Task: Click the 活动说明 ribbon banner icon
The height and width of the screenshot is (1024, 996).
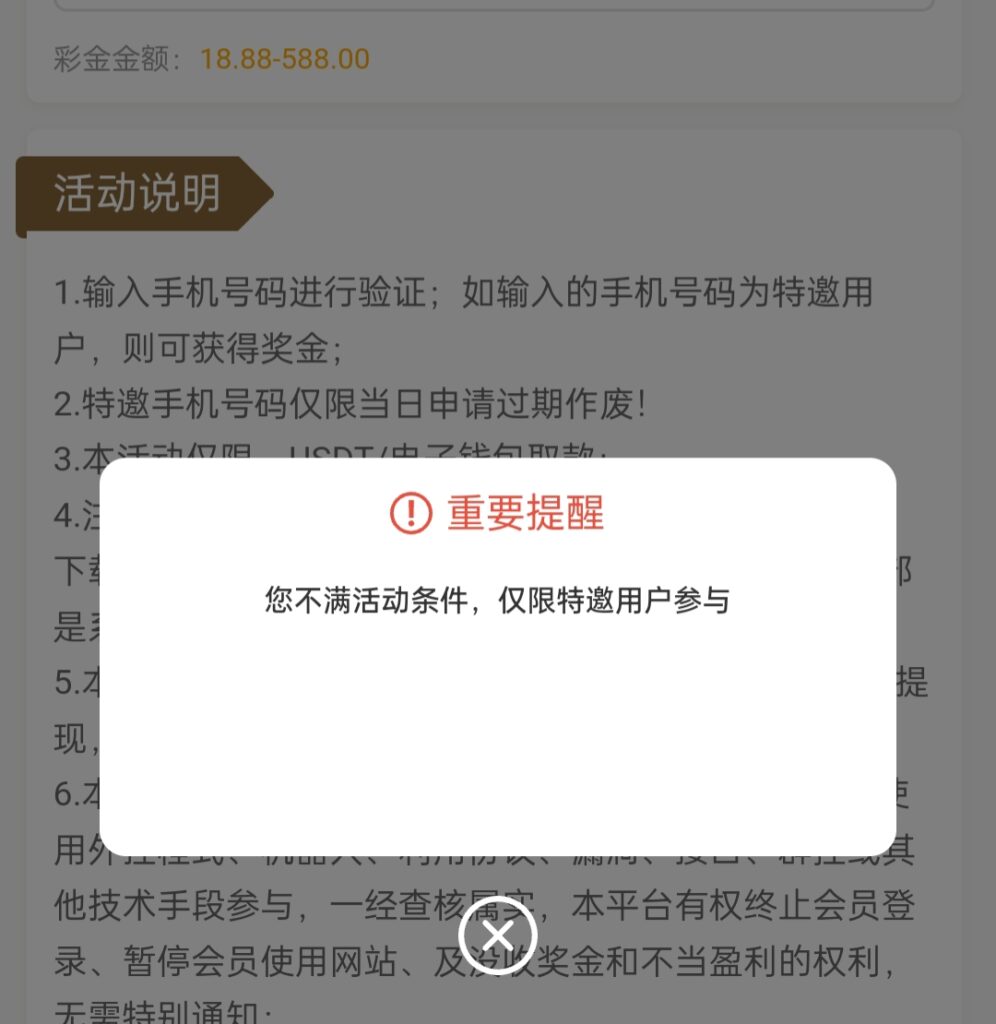Action: 140,195
